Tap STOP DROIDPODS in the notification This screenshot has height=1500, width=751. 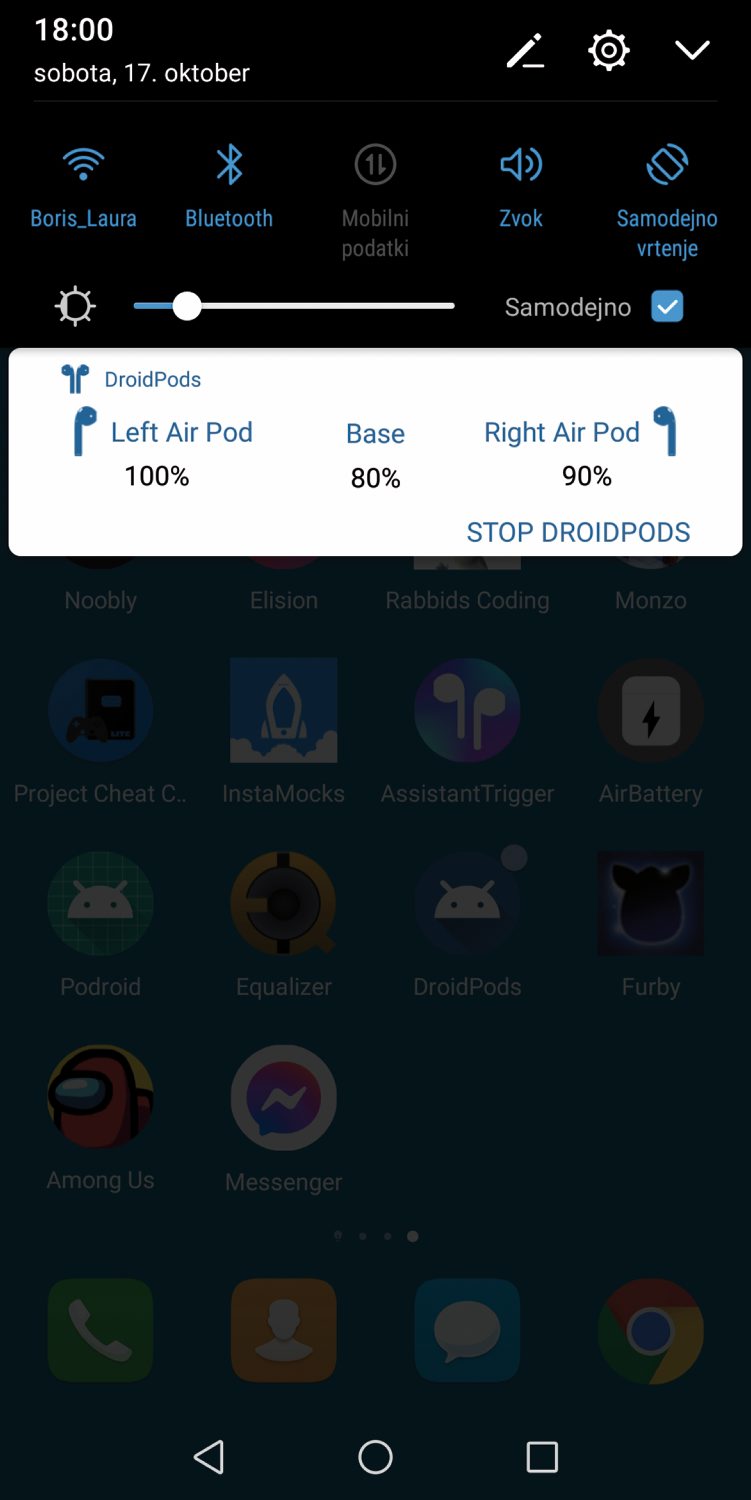(x=578, y=532)
